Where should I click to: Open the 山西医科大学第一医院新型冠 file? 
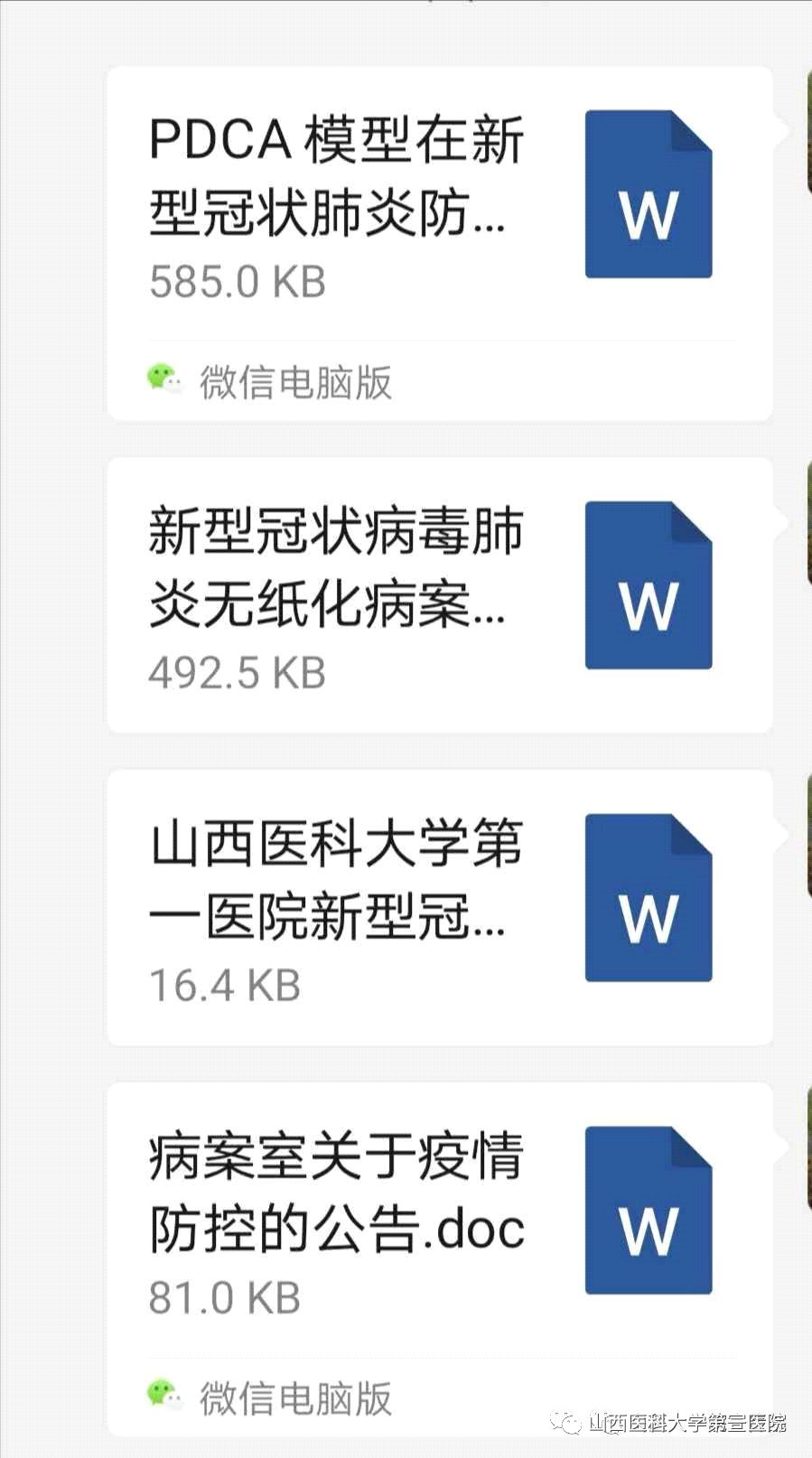coord(440,908)
